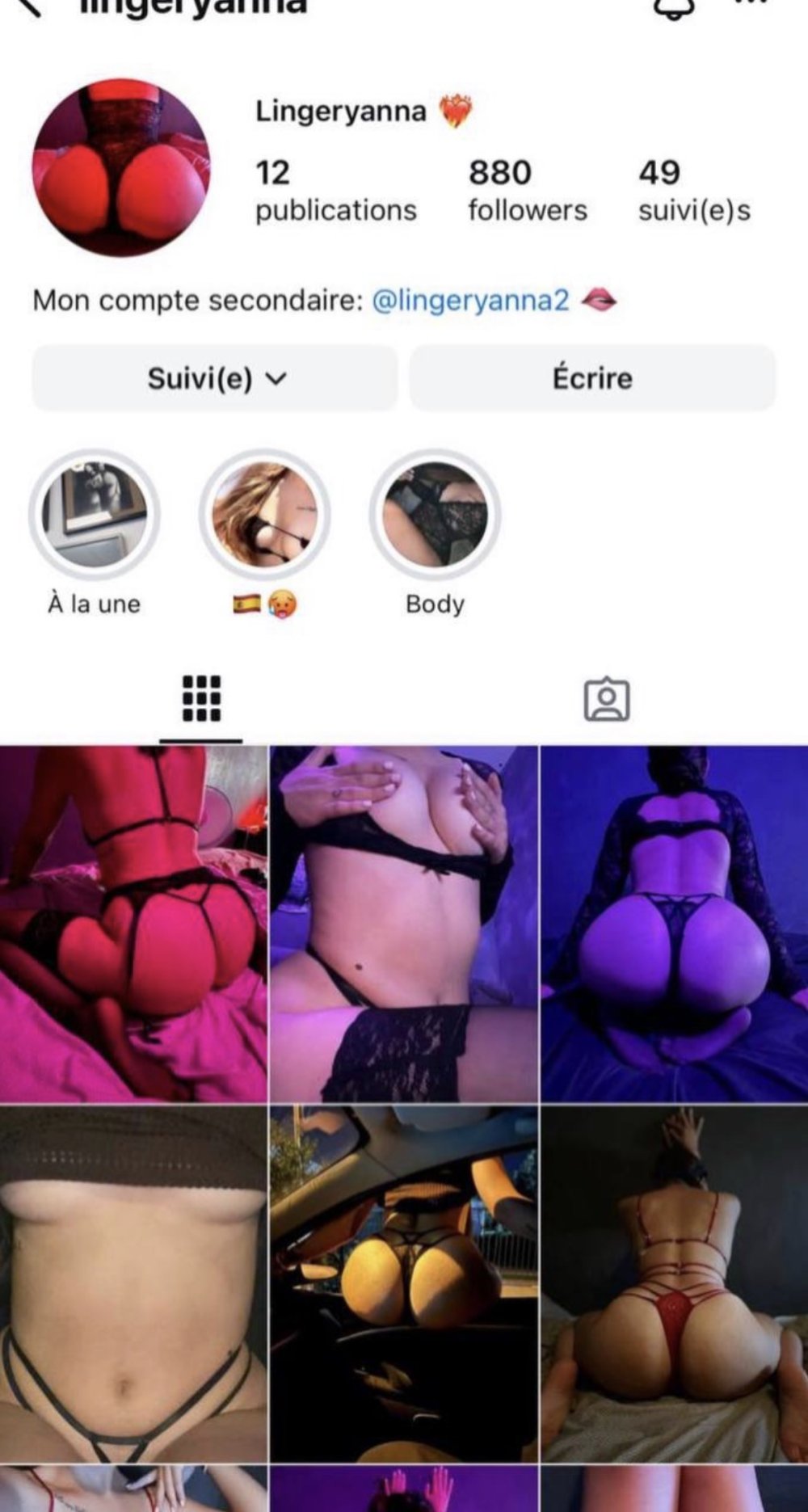Image resolution: width=808 pixels, height=1512 pixels.
Task: Switch to the posts grid tab
Action: (x=201, y=698)
